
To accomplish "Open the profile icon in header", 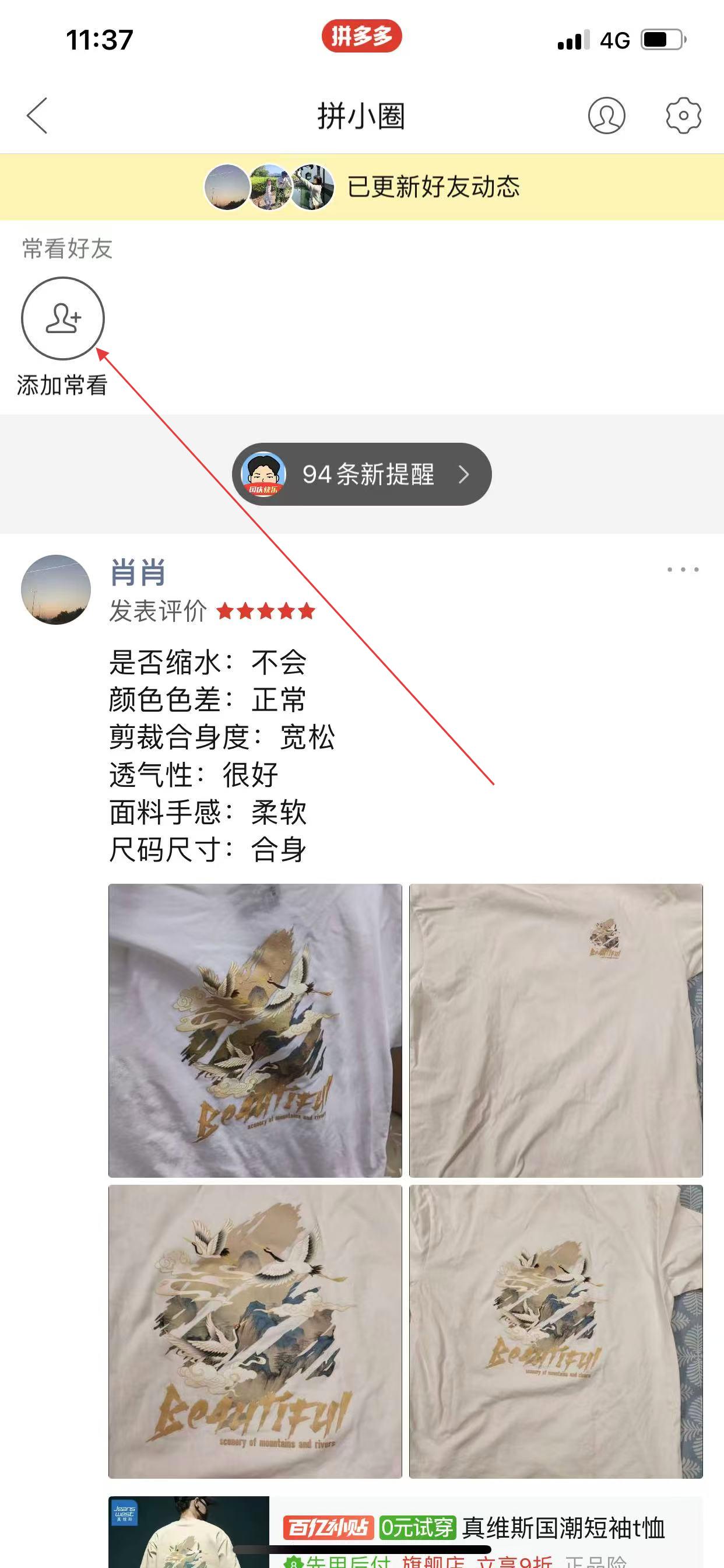I will tap(606, 115).
